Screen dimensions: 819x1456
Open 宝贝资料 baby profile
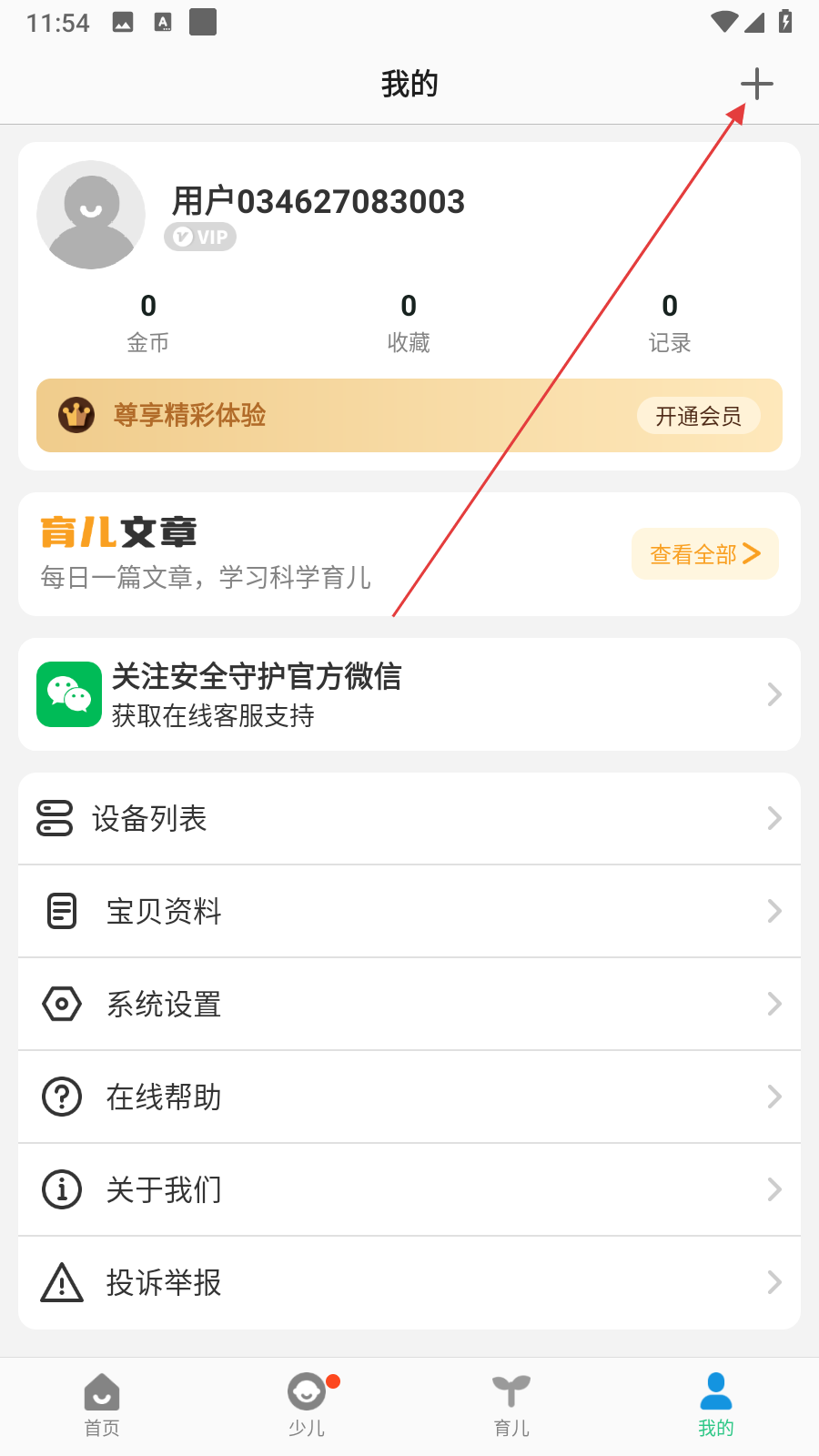point(409,911)
